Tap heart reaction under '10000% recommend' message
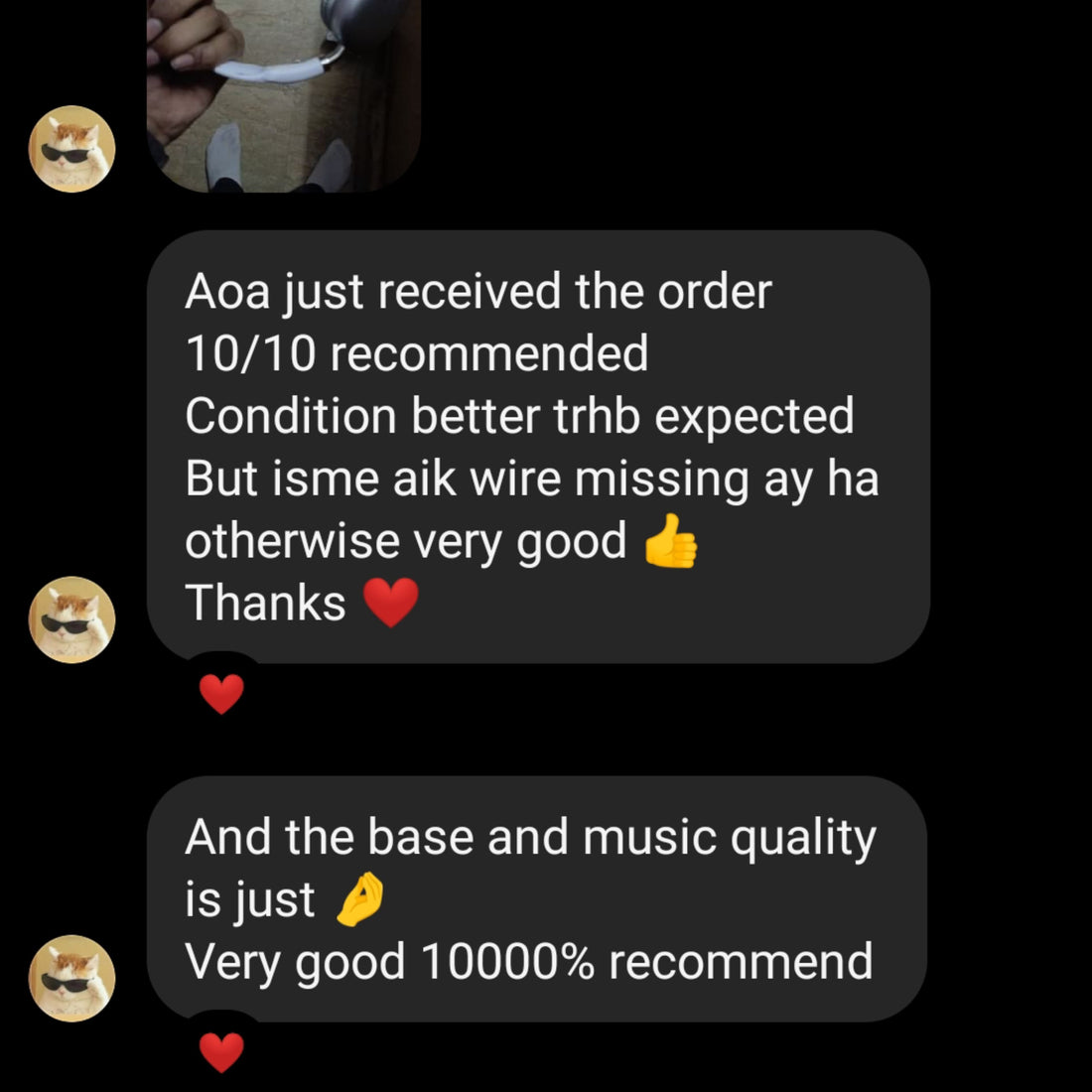This screenshot has height=1092, width=1092. click(x=221, y=1052)
